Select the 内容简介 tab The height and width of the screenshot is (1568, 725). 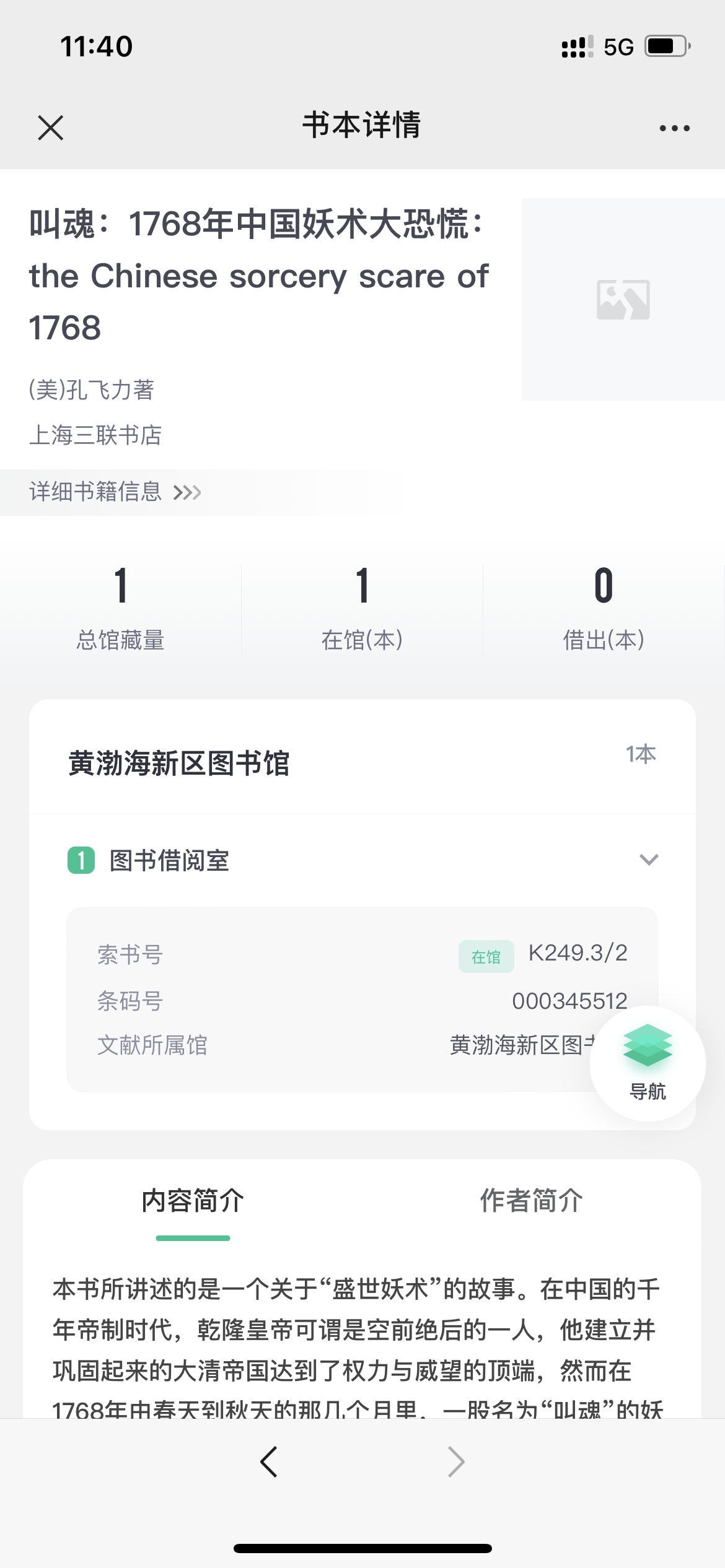click(x=193, y=1201)
